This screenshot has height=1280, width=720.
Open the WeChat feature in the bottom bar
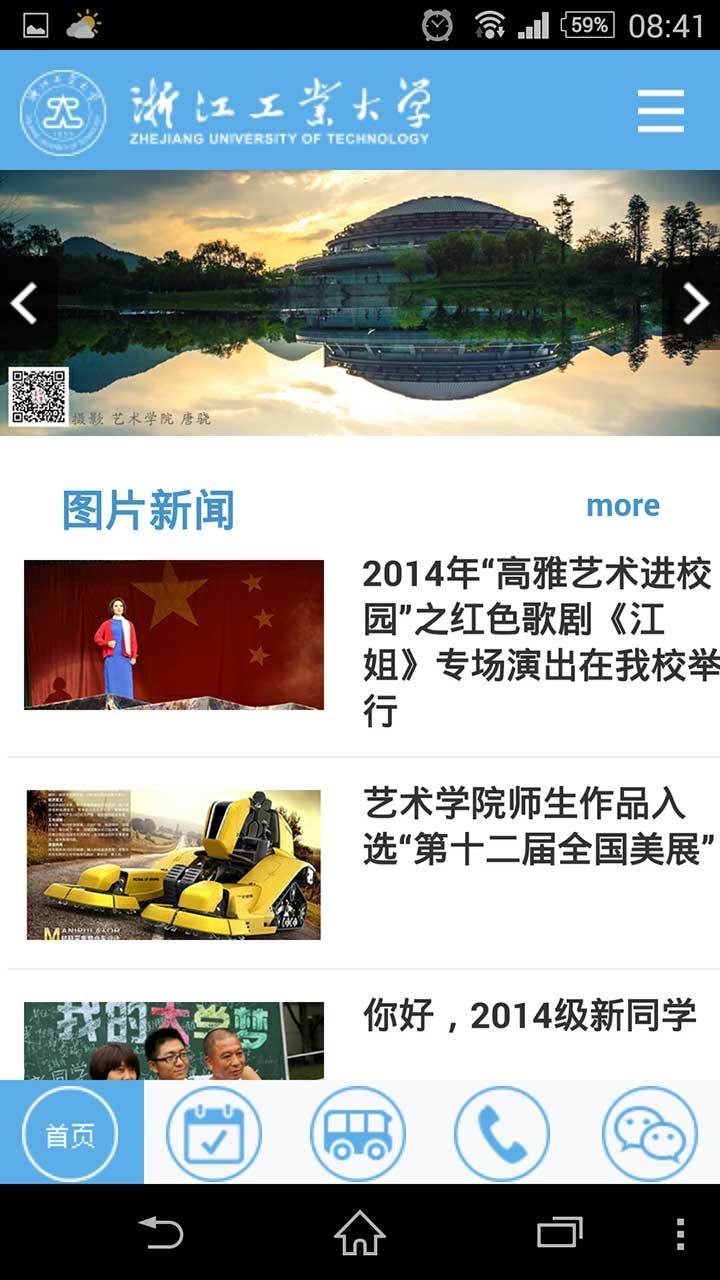[648, 1131]
